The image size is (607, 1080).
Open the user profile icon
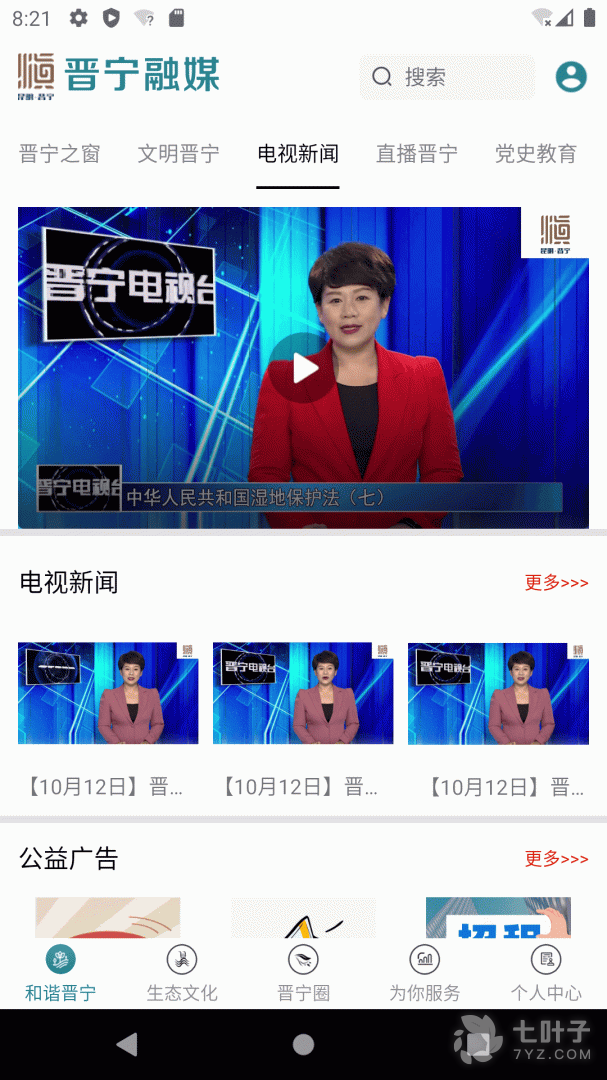pos(571,77)
